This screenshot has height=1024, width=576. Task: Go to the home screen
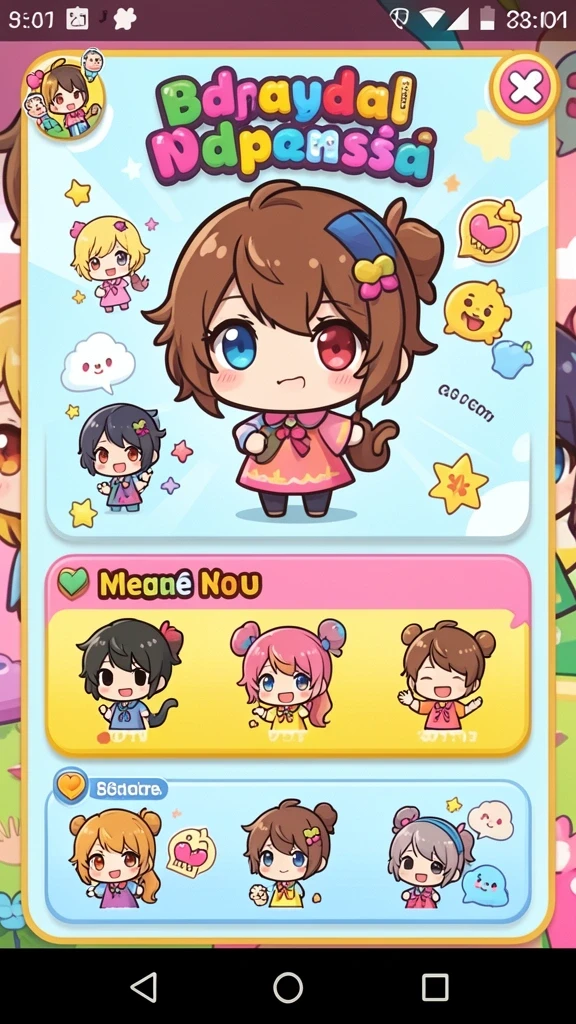point(288,986)
